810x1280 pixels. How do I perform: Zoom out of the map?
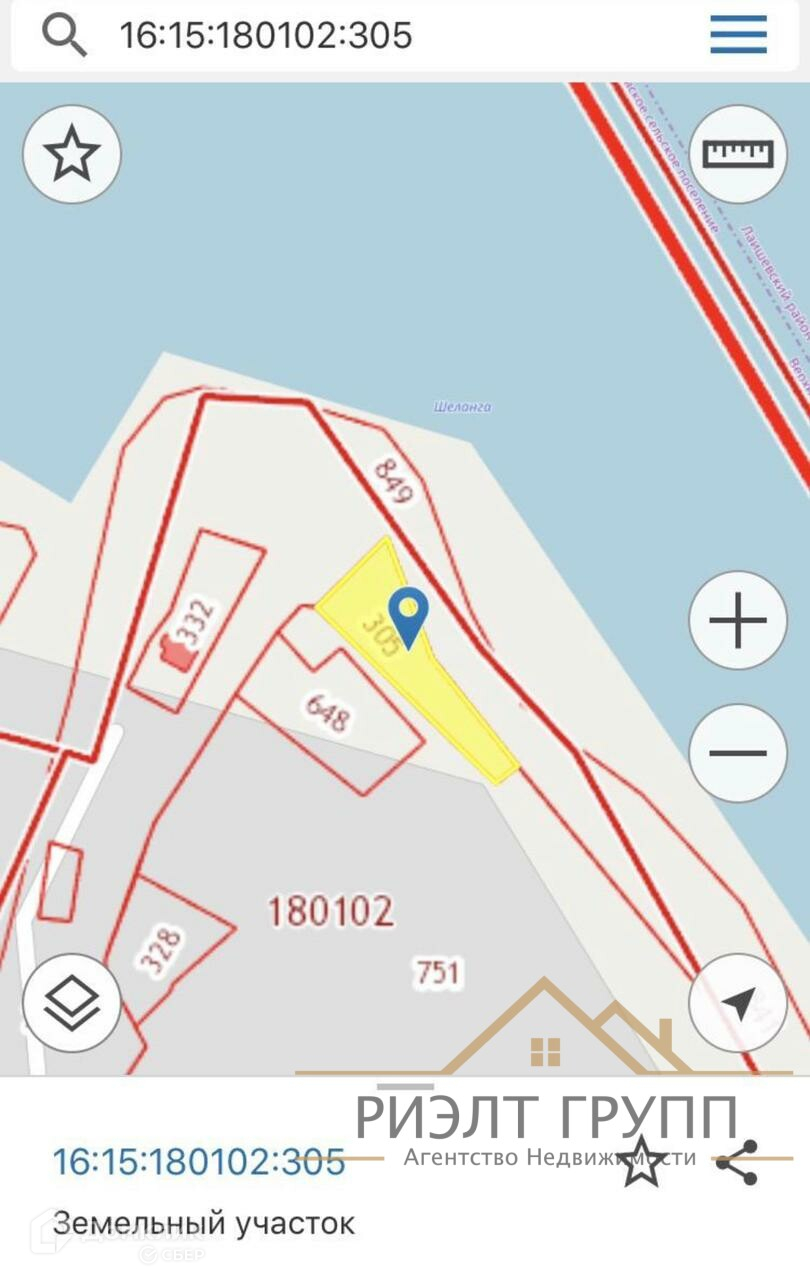[x=738, y=753]
